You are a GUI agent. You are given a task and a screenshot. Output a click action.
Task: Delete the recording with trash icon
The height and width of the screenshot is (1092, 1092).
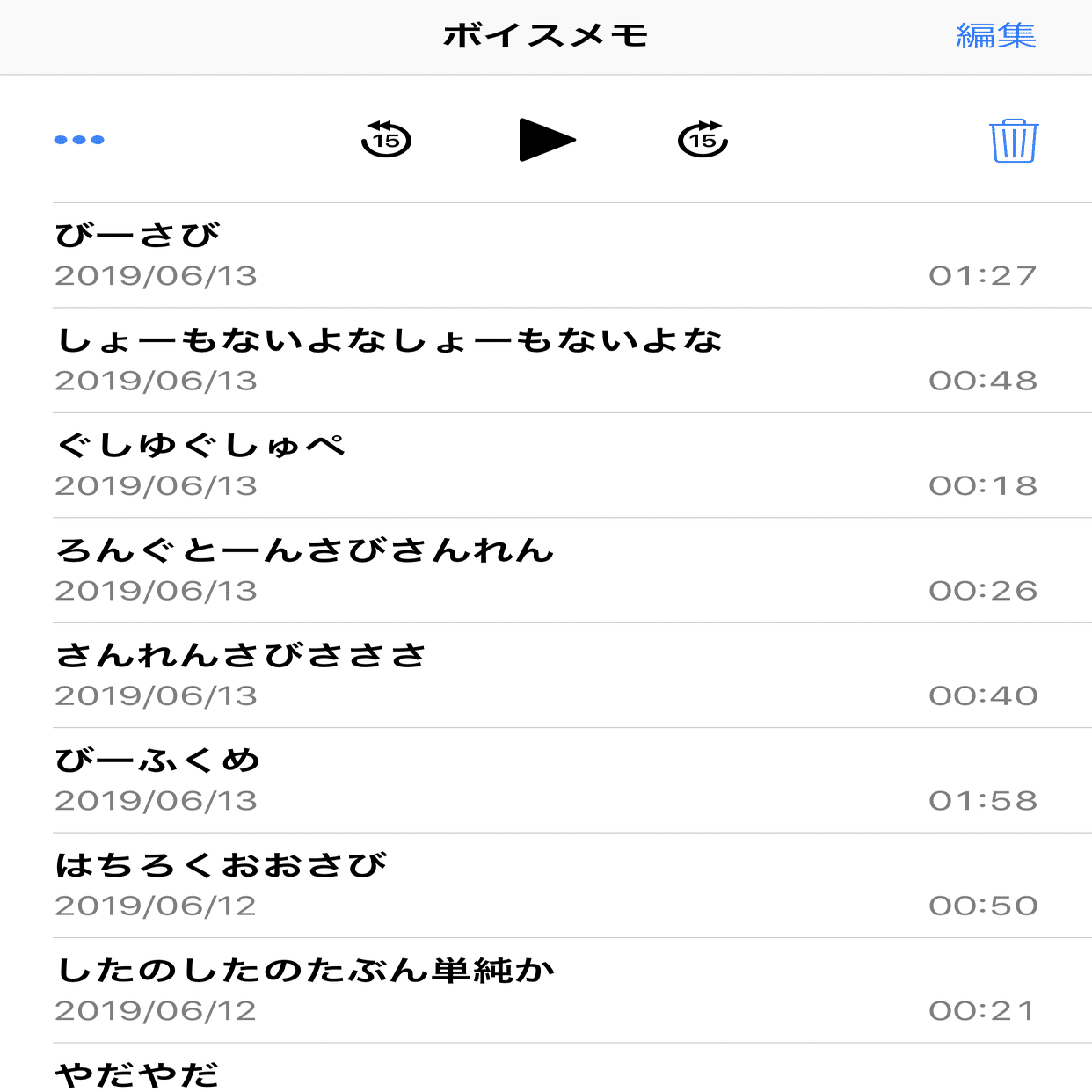(1014, 141)
